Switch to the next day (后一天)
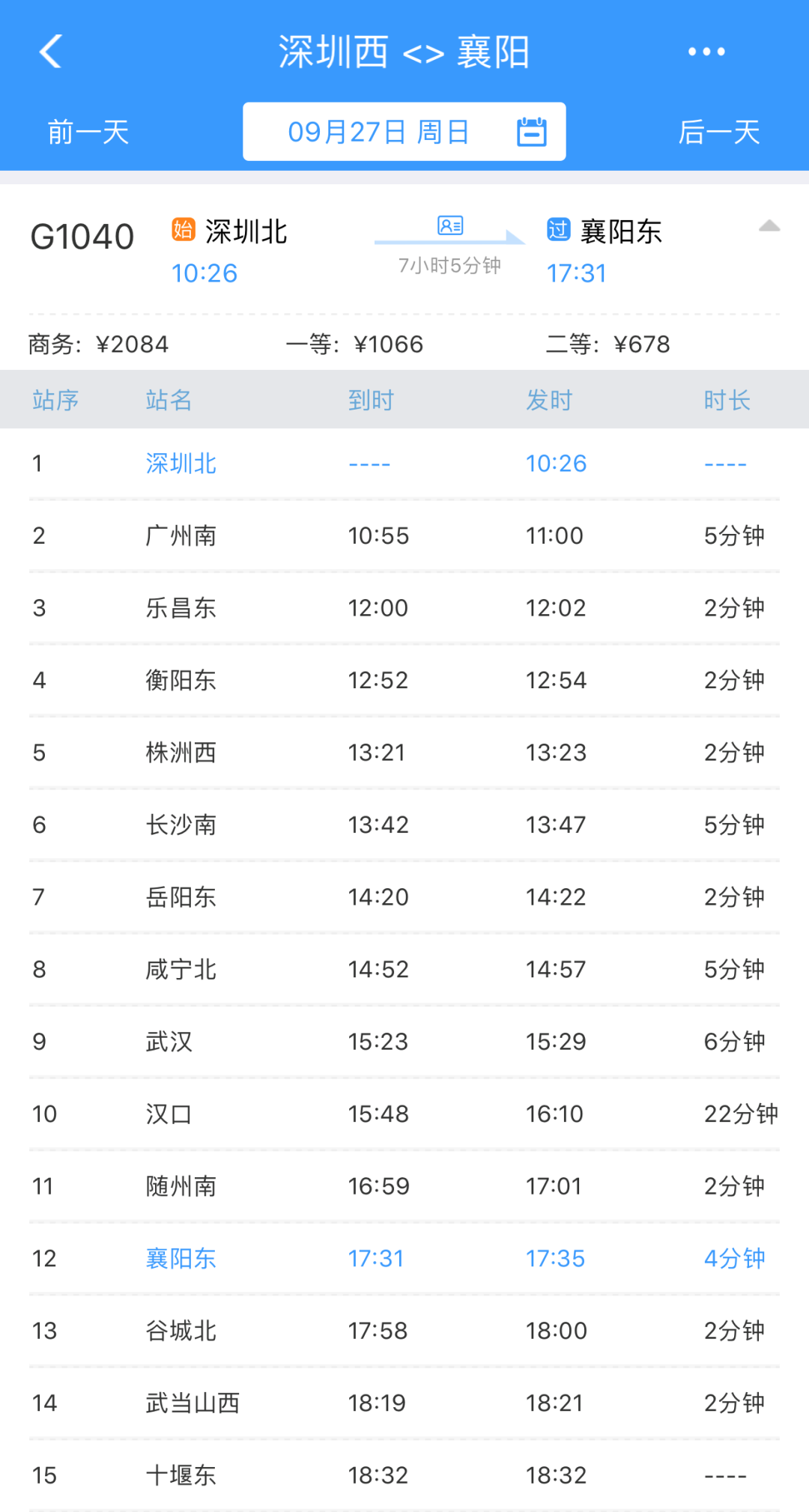809x1512 pixels. click(x=719, y=133)
